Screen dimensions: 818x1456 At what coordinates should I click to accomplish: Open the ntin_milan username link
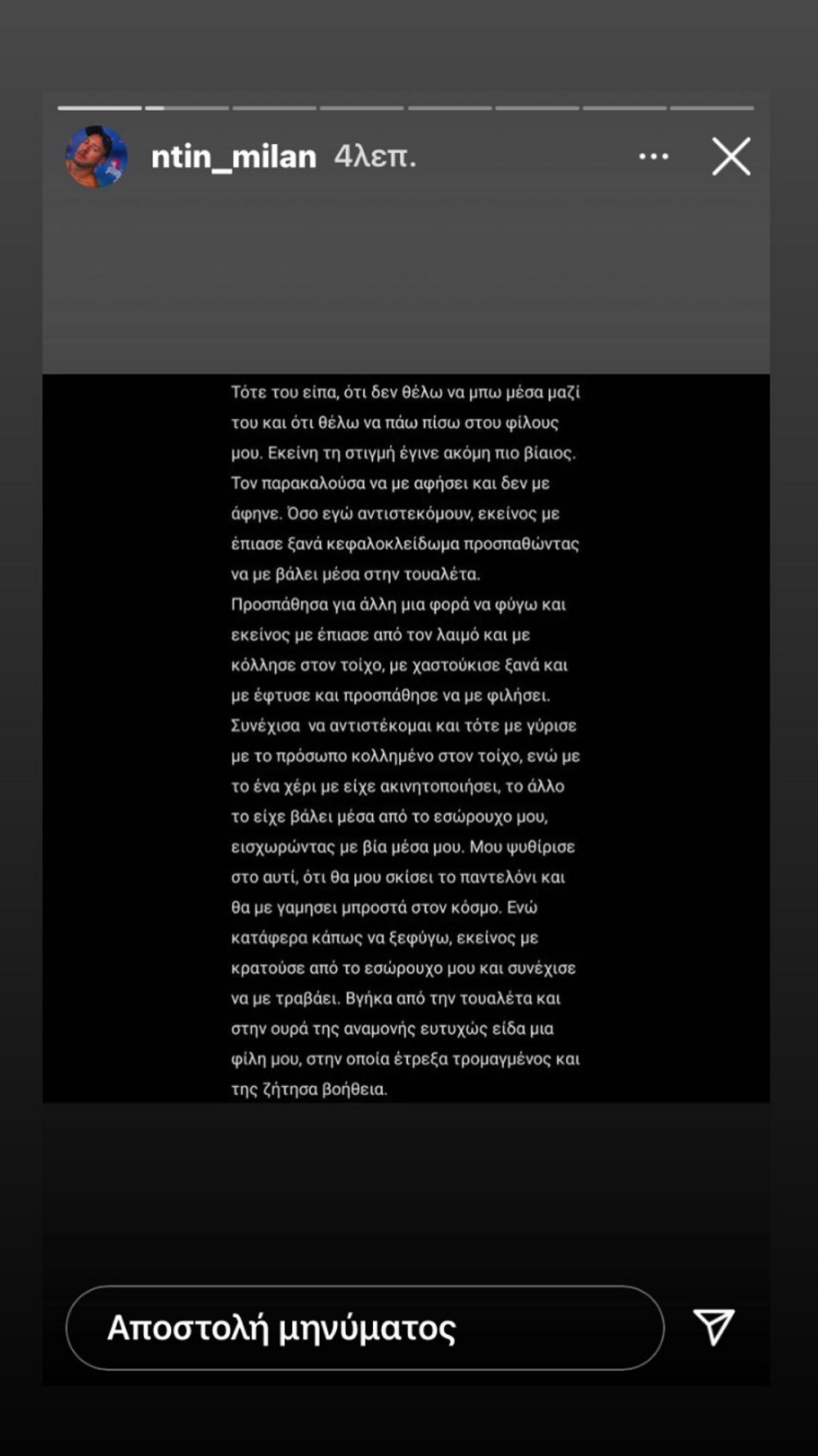click(234, 156)
